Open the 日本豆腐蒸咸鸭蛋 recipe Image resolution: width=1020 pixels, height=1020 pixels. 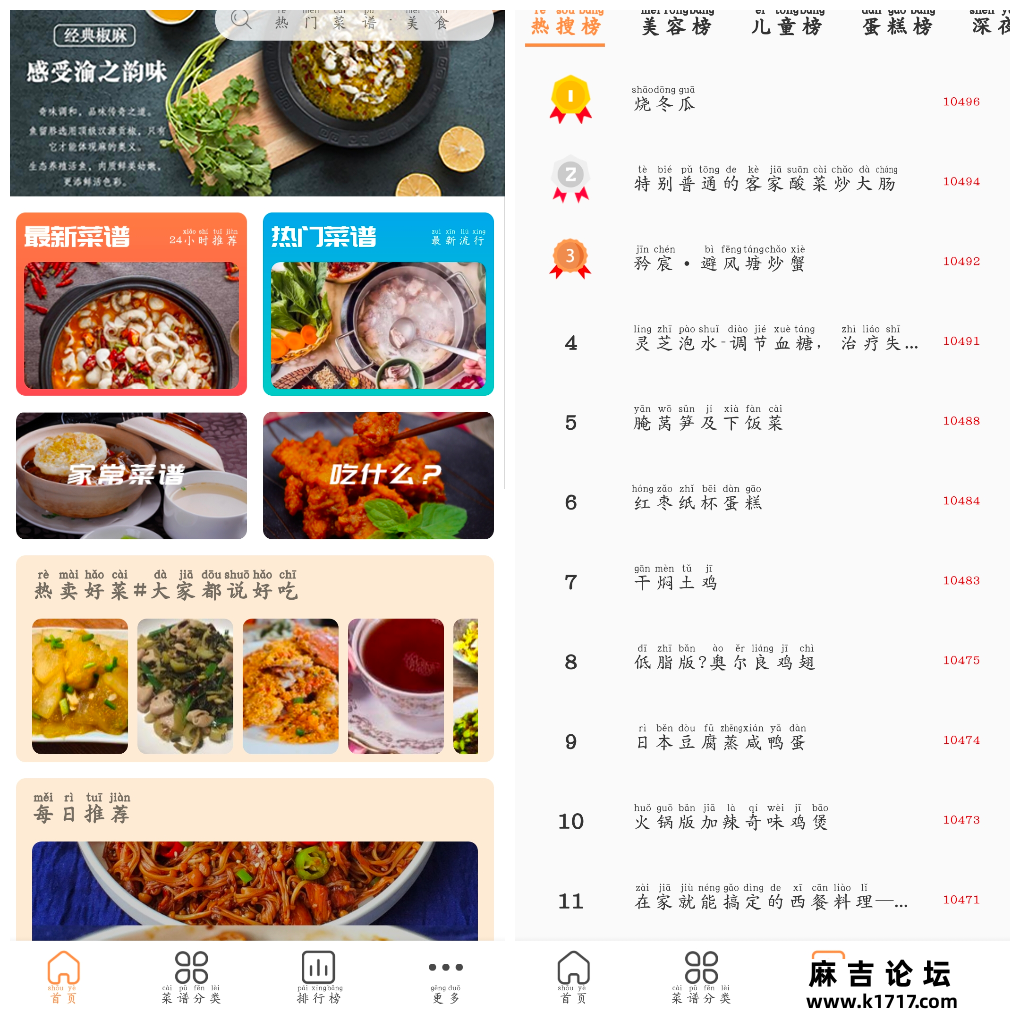tap(720, 741)
